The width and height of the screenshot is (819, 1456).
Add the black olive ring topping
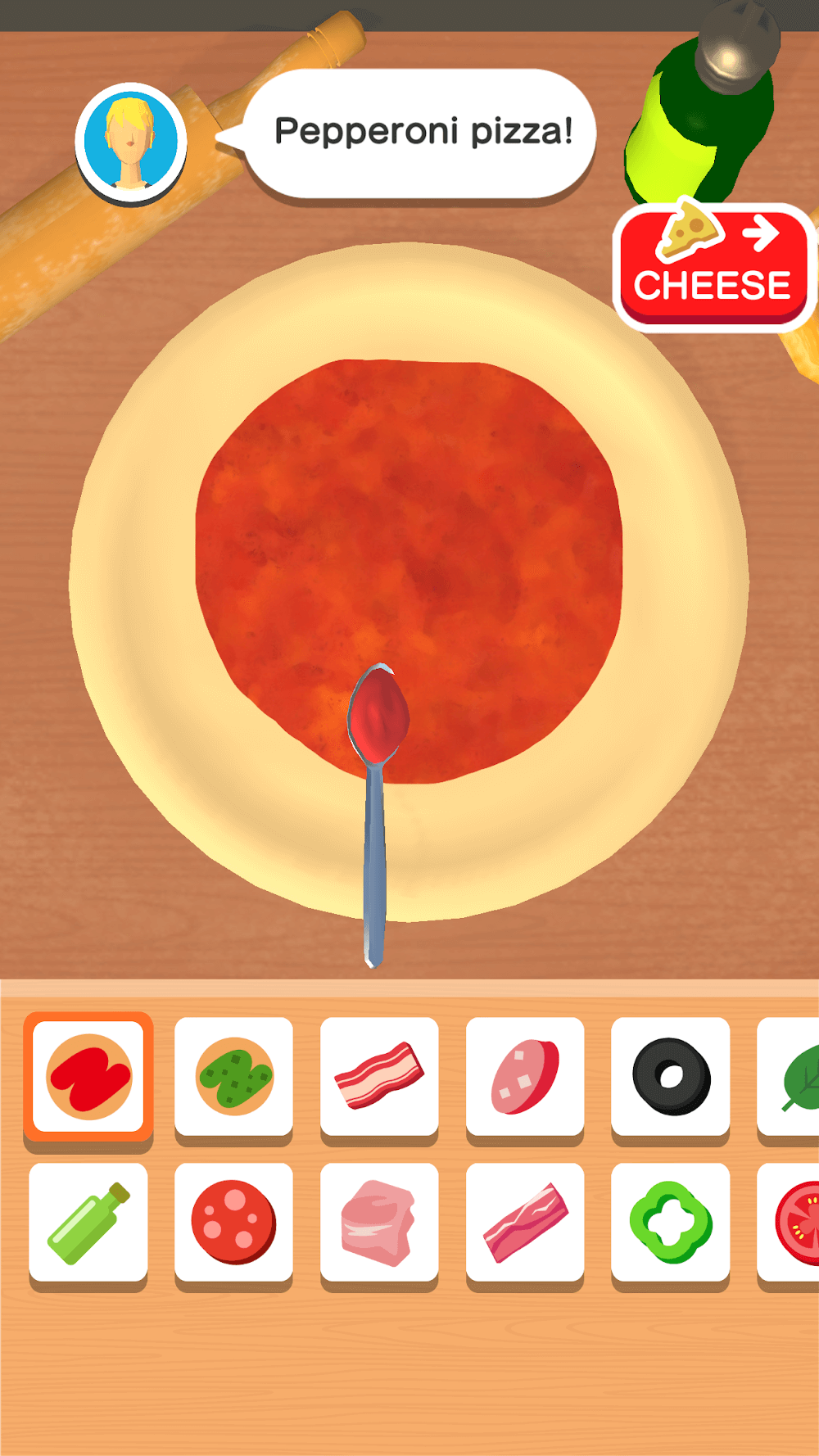(x=671, y=1076)
